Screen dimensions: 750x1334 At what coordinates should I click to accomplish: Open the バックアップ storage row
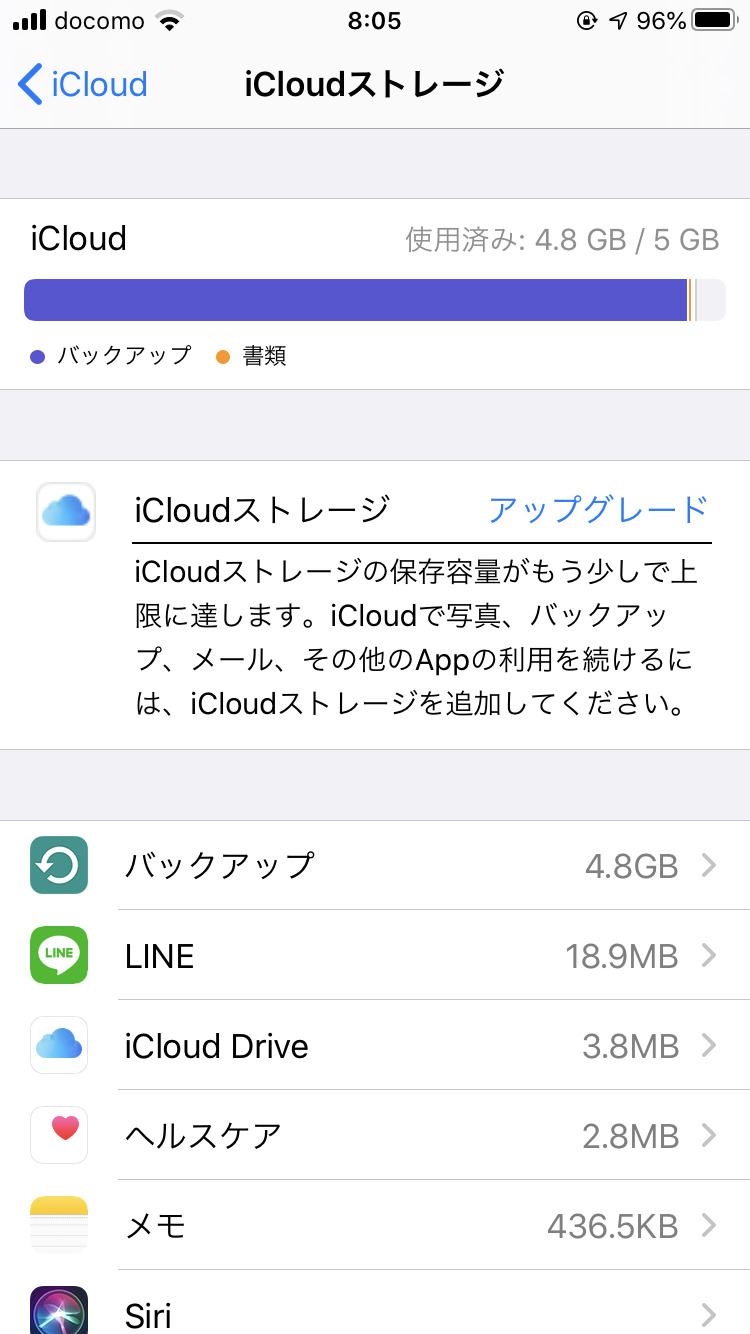[x=375, y=865]
